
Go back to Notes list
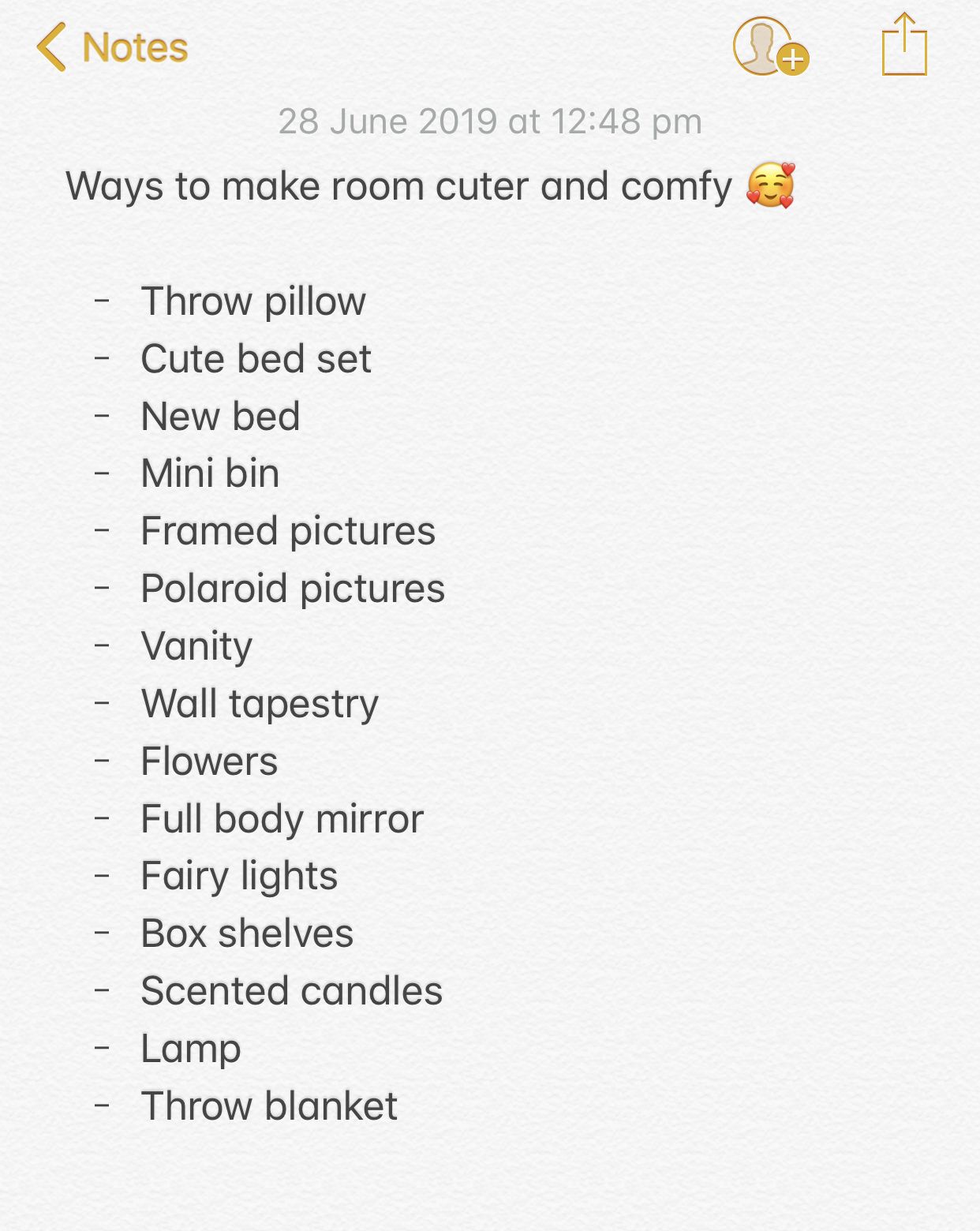point(110,47)
